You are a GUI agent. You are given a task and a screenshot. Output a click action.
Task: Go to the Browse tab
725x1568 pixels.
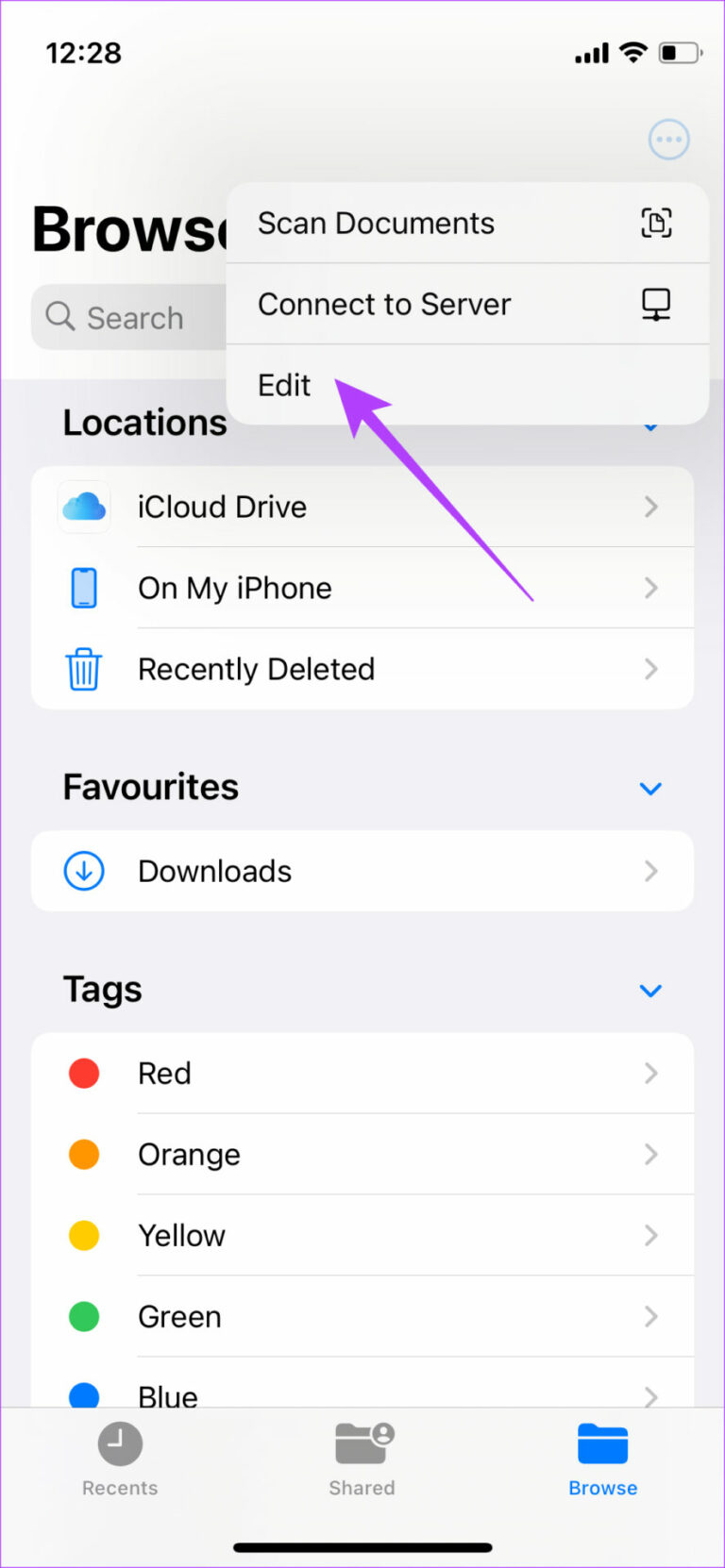pos(602,1459)
